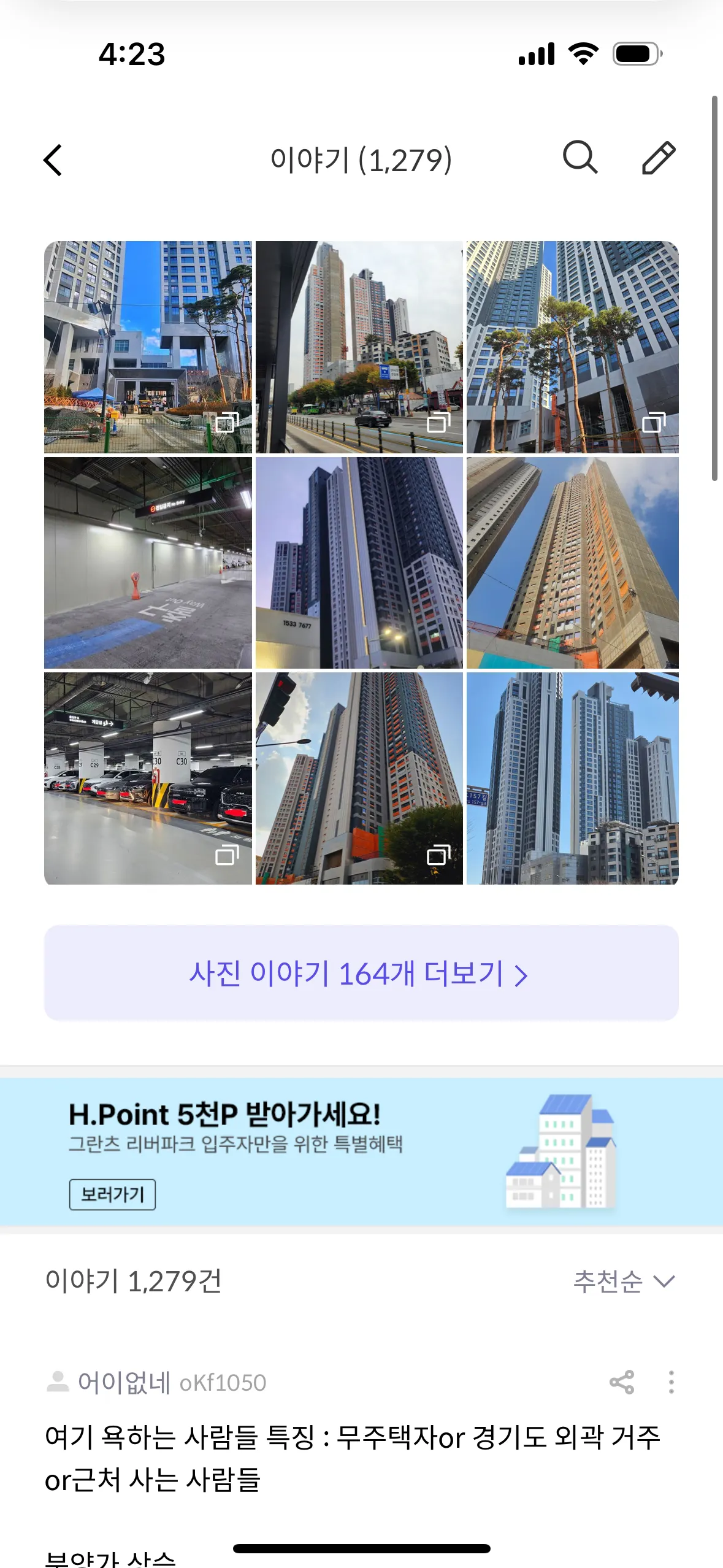Viewport: 723px width, 1568px height.
Task: View the parking garage photo with C30 pillars
Action: (x=148, y=778)
